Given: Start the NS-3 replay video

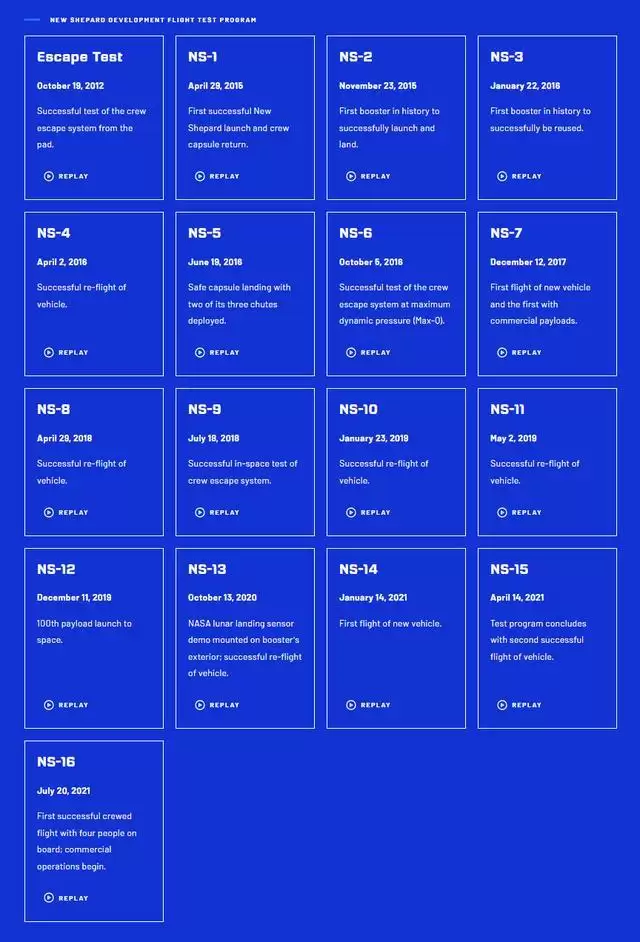Looking at the screenshot, I should 519,176.
